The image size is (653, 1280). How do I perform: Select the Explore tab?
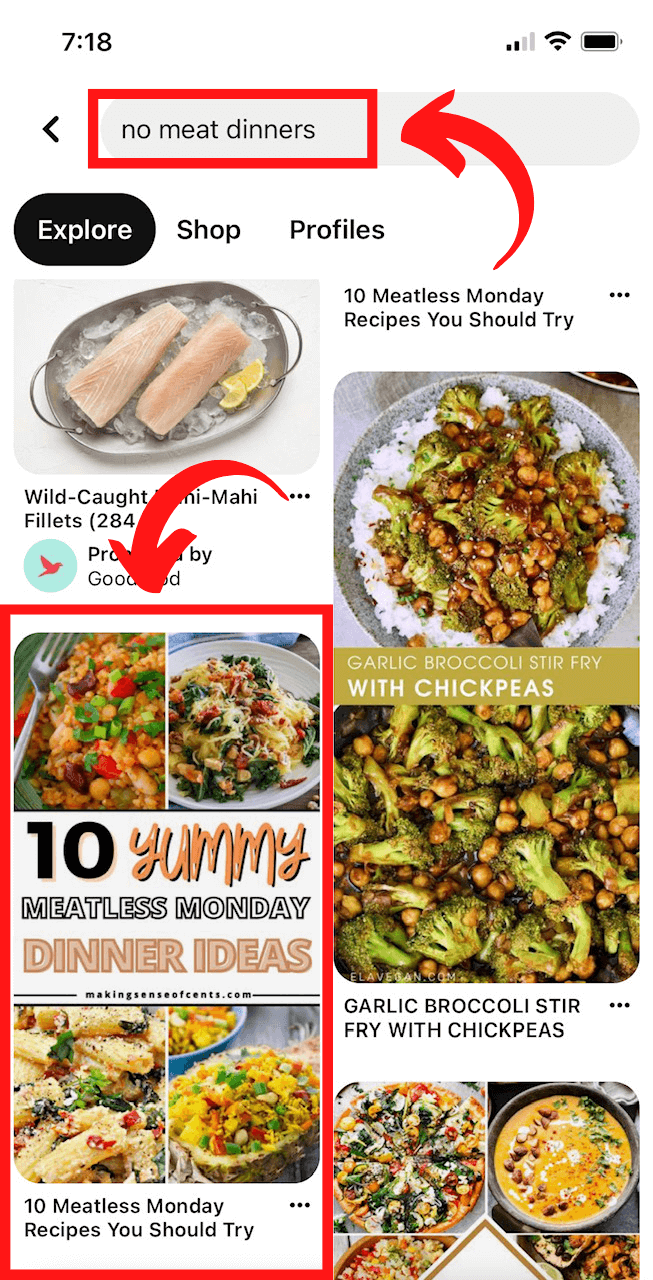tap(85, 230)
